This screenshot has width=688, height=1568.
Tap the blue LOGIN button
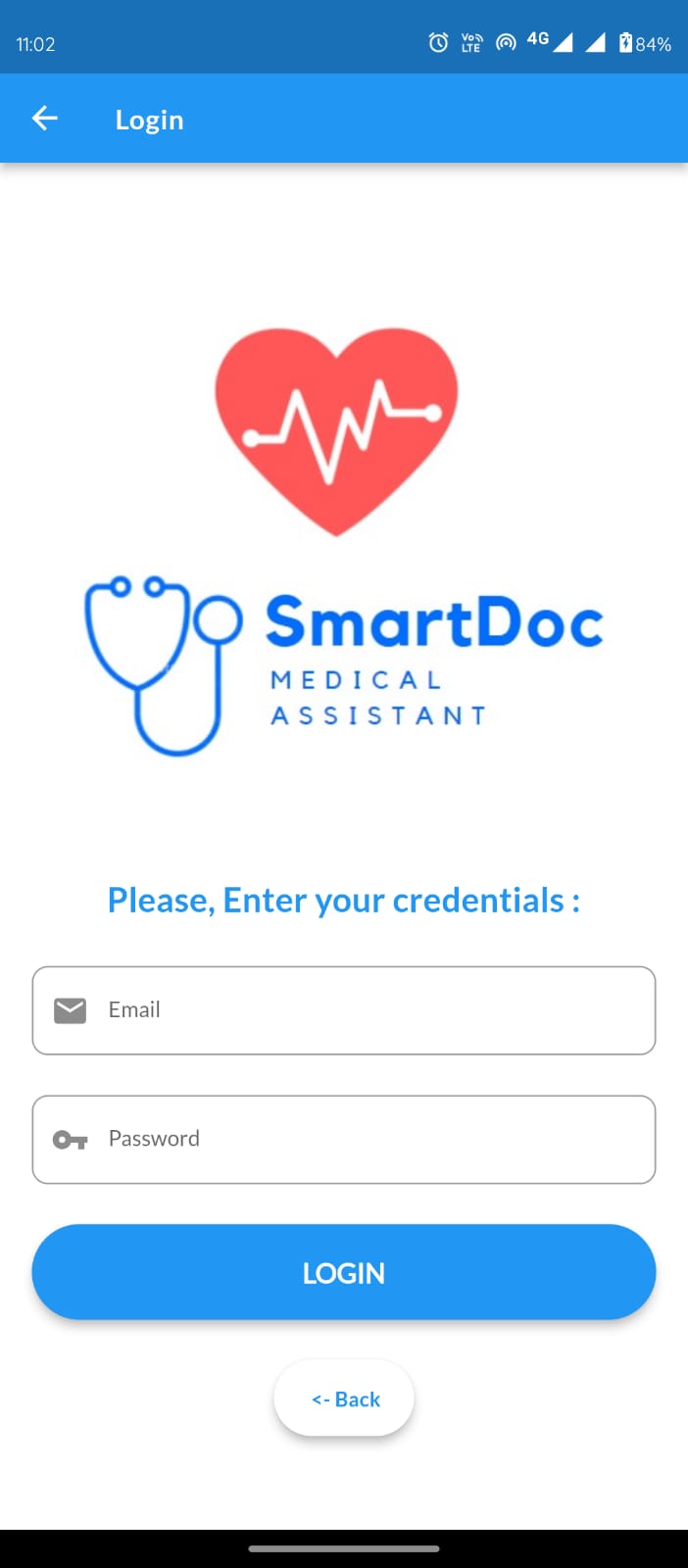(x=344, y=1272)
